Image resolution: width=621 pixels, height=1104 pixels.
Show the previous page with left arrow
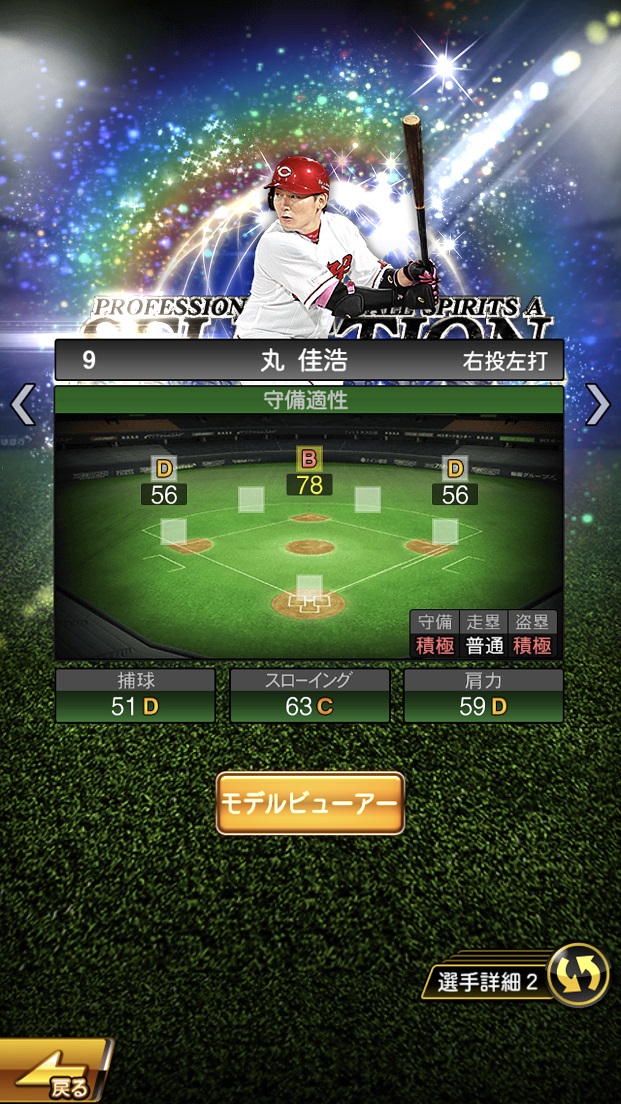(x=22, y=405)
